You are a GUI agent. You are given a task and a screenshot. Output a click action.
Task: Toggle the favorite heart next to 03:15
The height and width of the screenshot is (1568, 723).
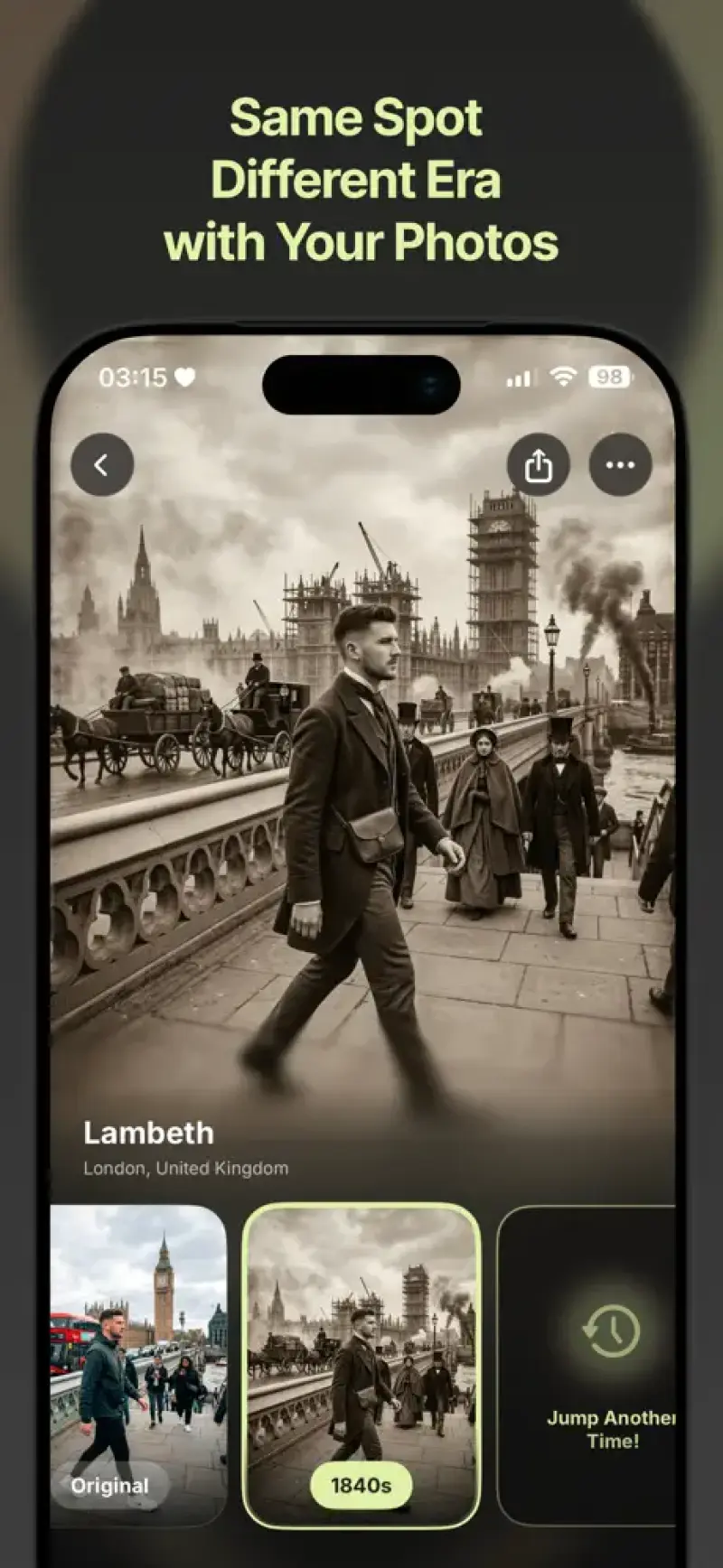(x=184, y=378)
